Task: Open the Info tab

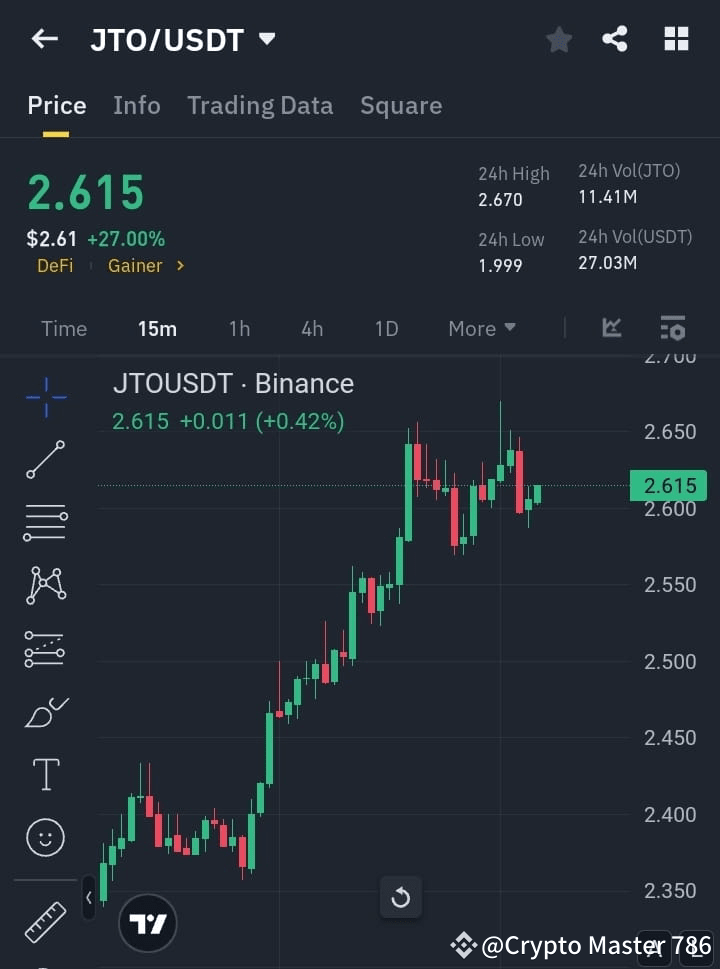Action: tap(137, 105)
